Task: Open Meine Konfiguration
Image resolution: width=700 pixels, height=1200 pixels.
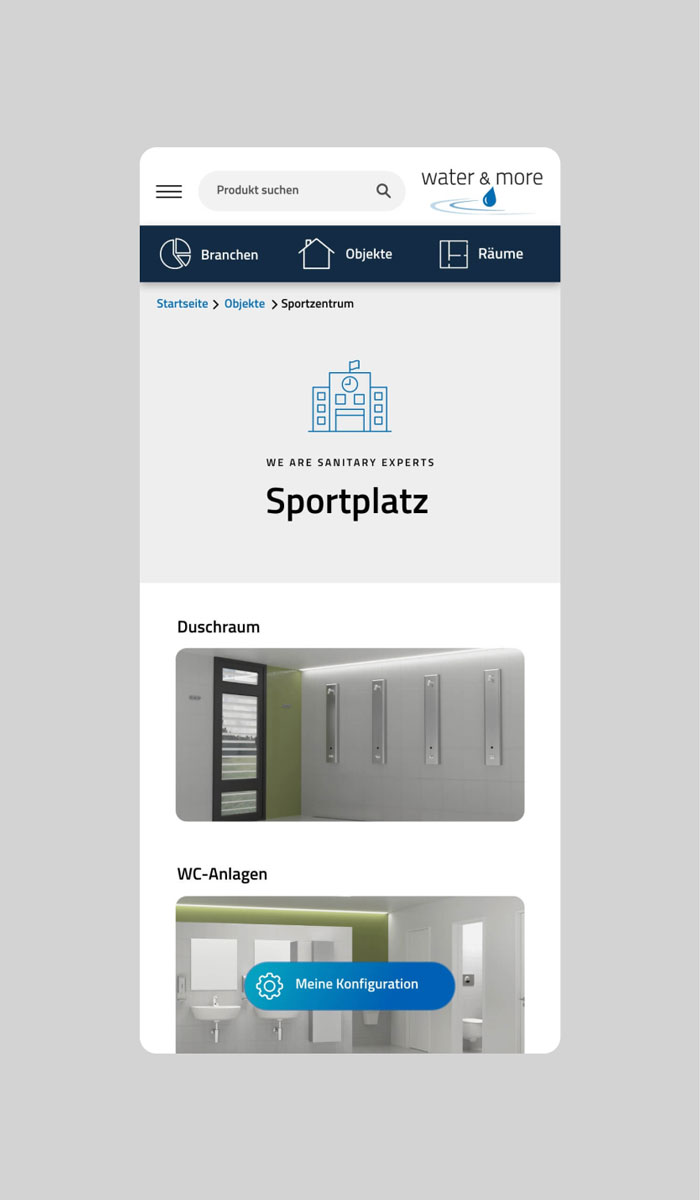Action: pos(350,985)
